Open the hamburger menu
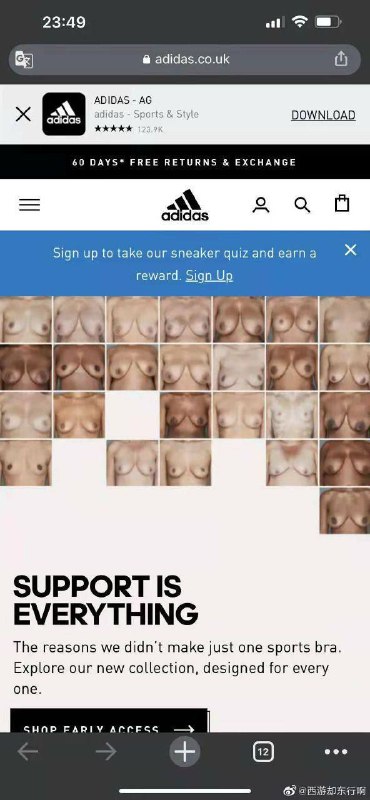Viewport: 370px width, 800px height. [x=29, y=205]
